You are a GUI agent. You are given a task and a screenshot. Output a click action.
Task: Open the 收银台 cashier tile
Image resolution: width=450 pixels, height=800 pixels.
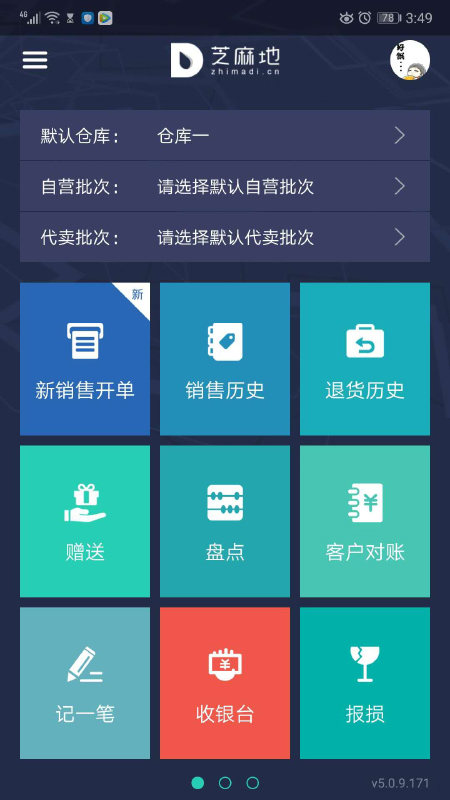pos(224,683)
